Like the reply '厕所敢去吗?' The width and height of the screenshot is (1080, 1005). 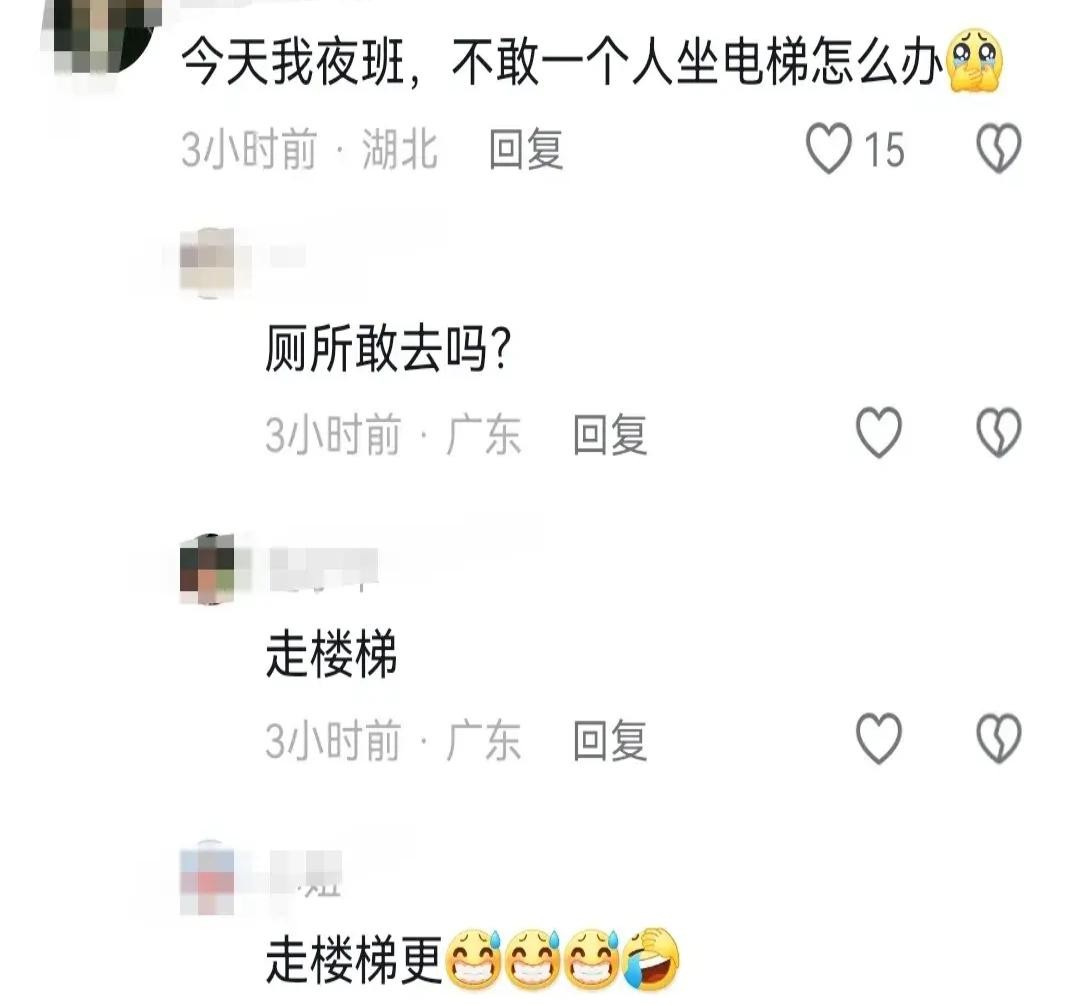[880, 435]
